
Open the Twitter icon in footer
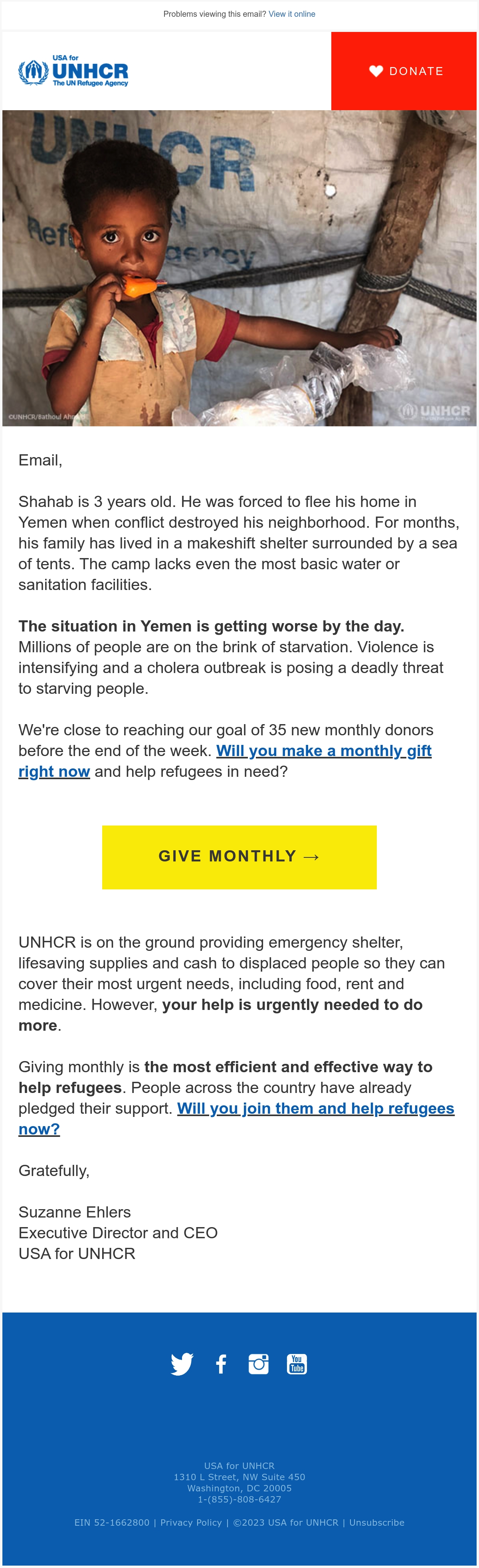182,1364
